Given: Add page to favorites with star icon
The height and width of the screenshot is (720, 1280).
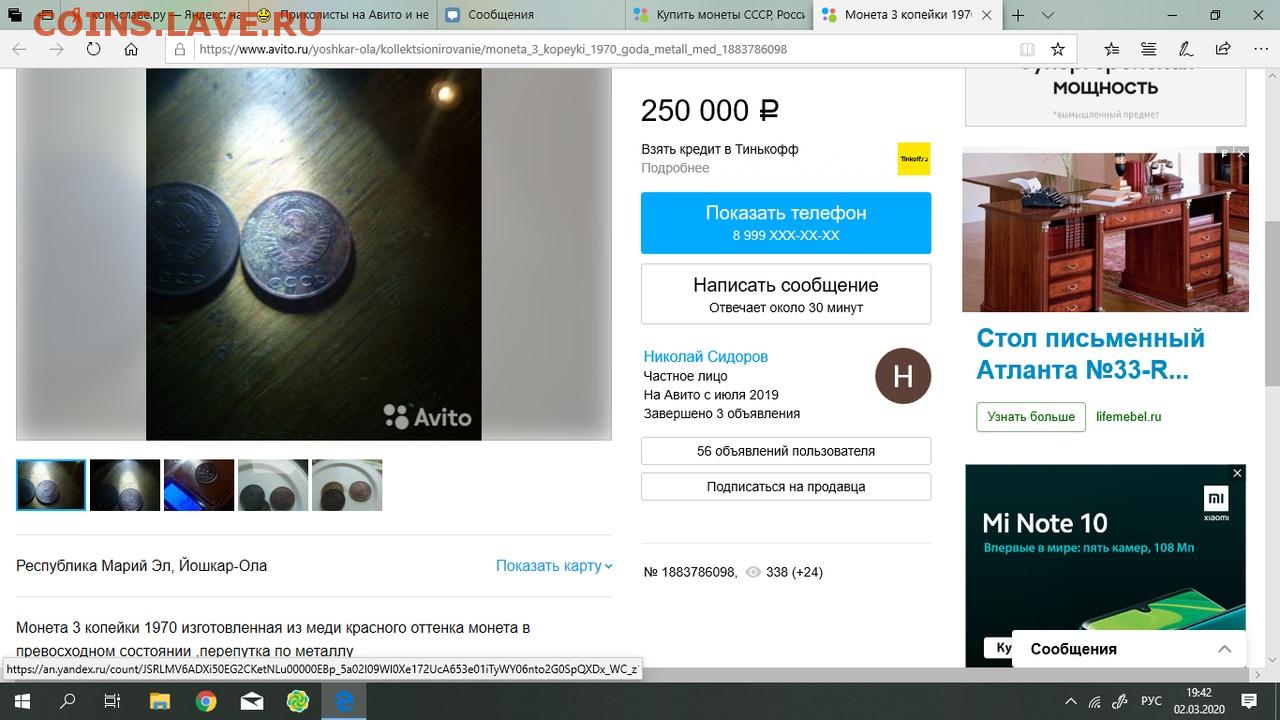Looking at the screenshot, I should click(1057, 49).
